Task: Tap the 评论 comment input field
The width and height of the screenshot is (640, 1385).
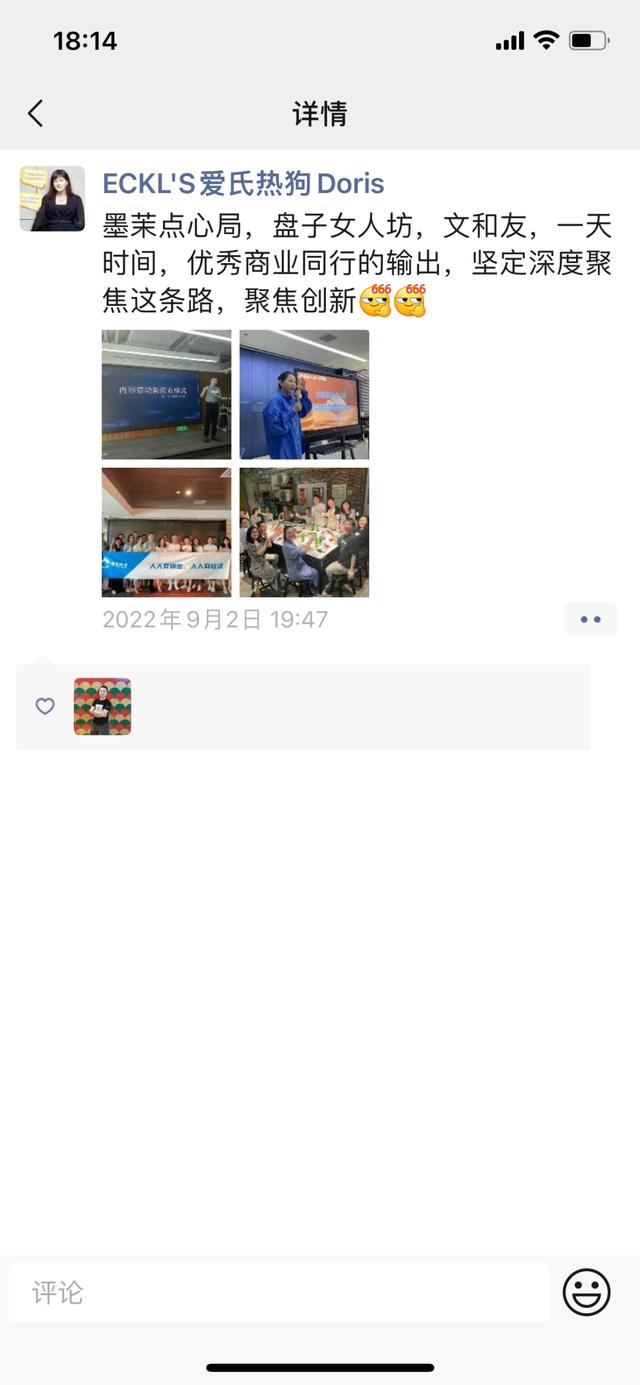Action: tap(278, 1292)
